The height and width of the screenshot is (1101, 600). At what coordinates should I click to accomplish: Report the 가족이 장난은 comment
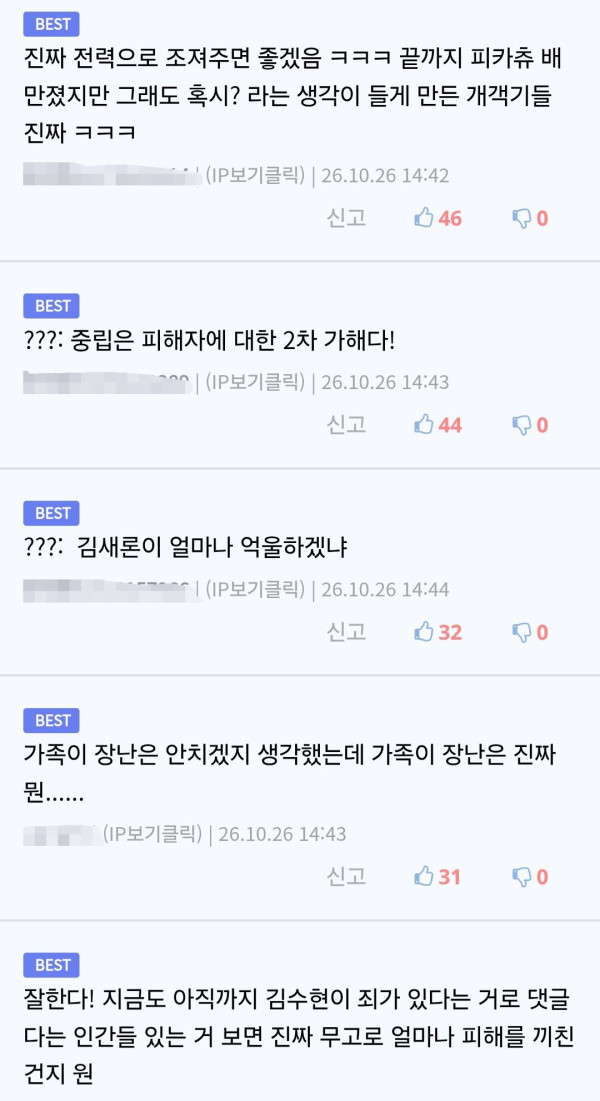click(x=346, y=876)
